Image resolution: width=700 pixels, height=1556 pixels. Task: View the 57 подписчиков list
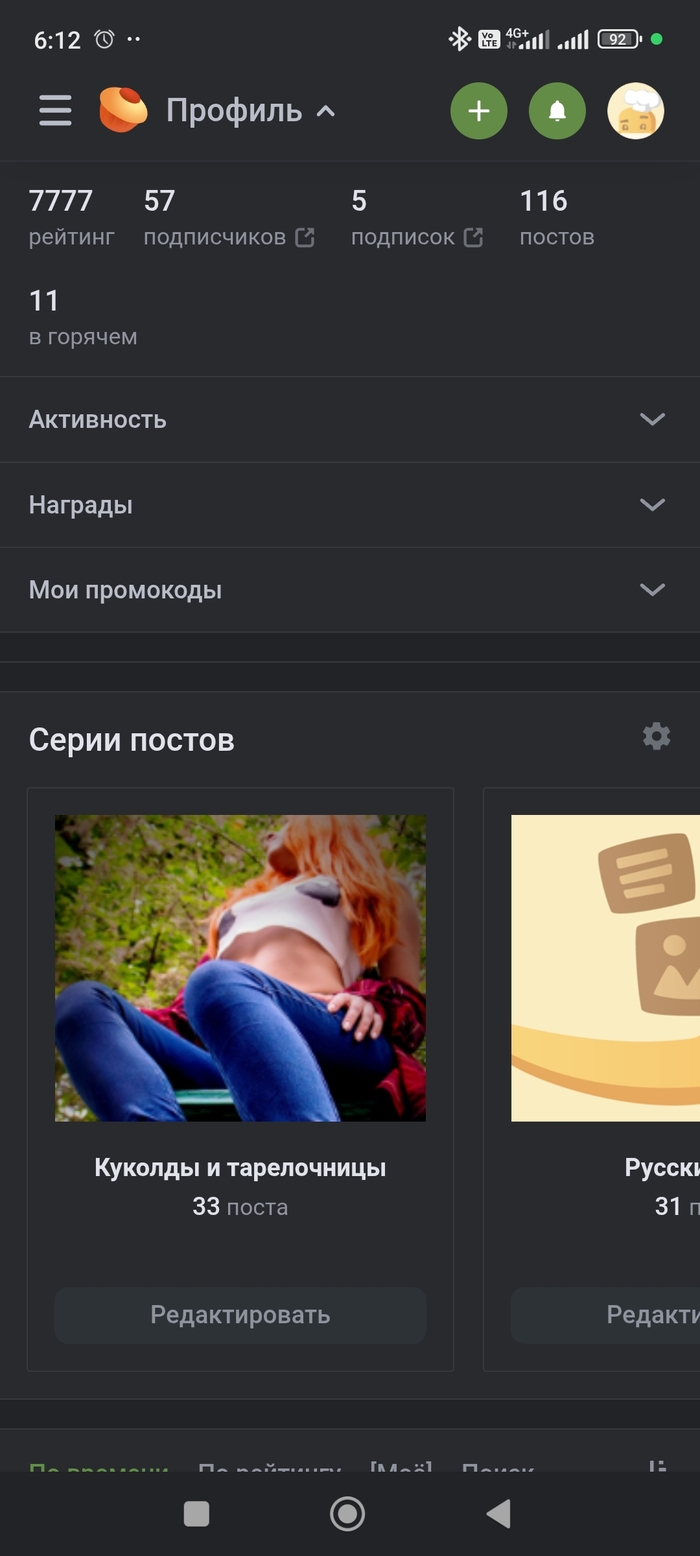[x=228, y=218]
